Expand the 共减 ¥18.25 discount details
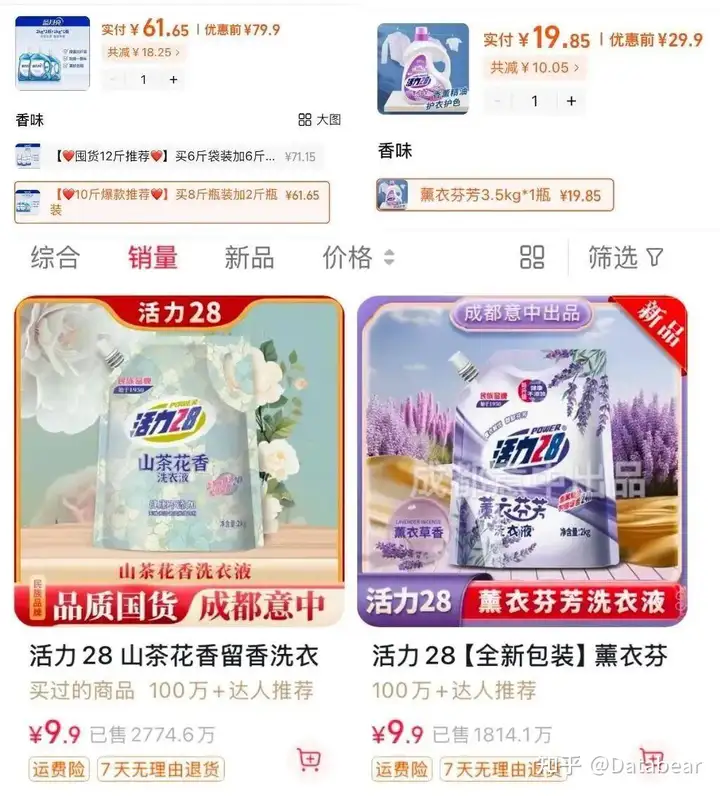The height and width of the screenshot is (796, 720). click(x=144, y=52)
